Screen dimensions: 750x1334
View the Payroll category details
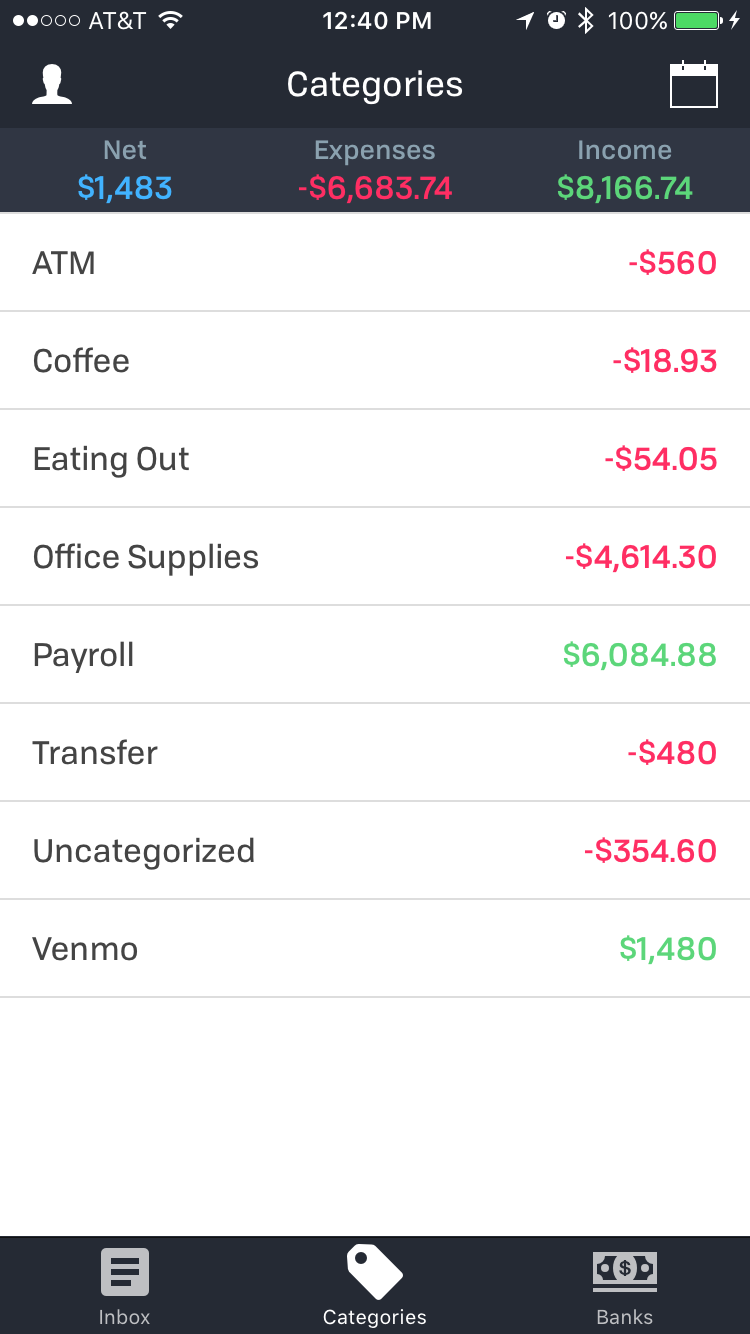374,654
